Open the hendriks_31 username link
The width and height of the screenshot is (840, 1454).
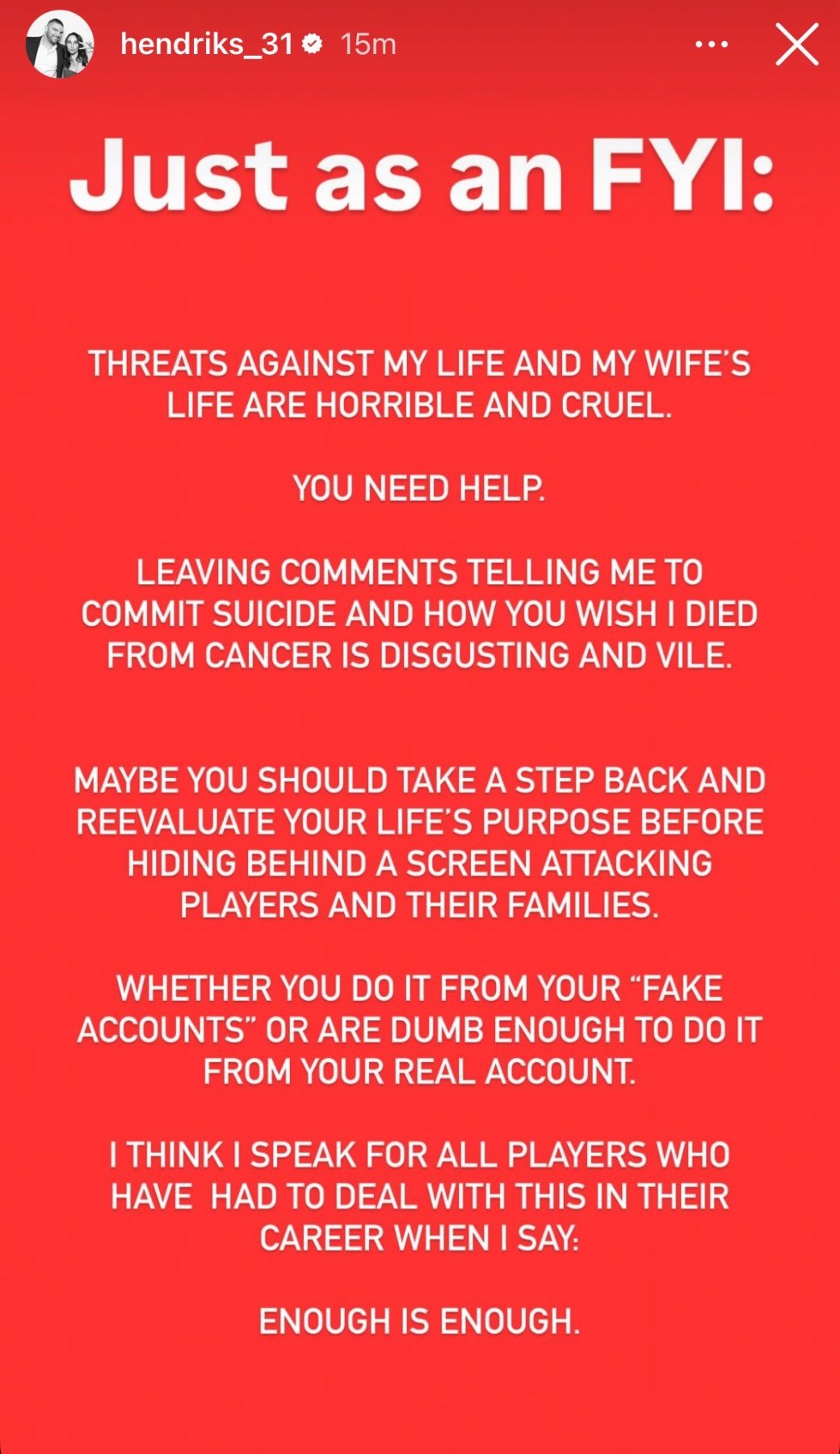tap(206, 44)
